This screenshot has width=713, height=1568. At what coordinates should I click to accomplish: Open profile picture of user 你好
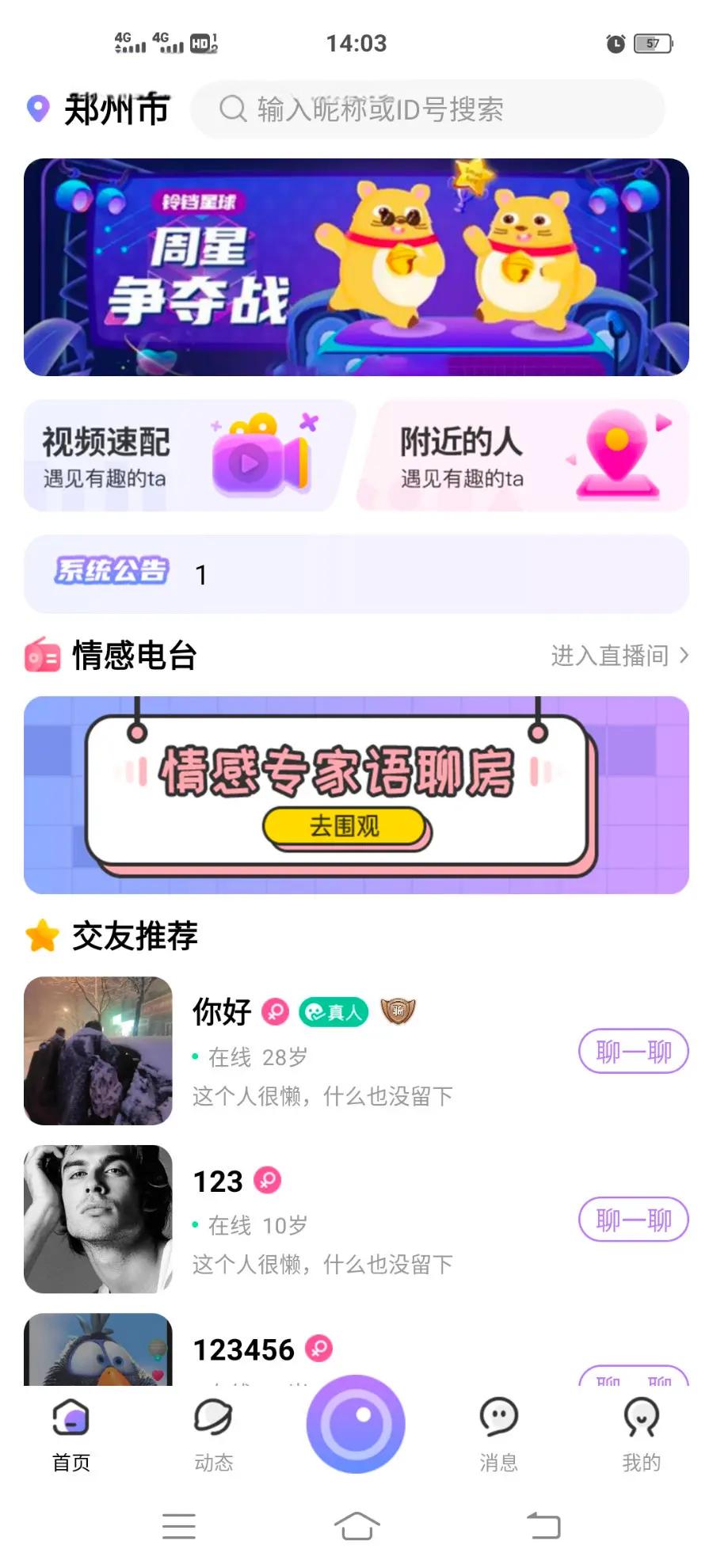pyautogui.click(x=98, y=1051)
